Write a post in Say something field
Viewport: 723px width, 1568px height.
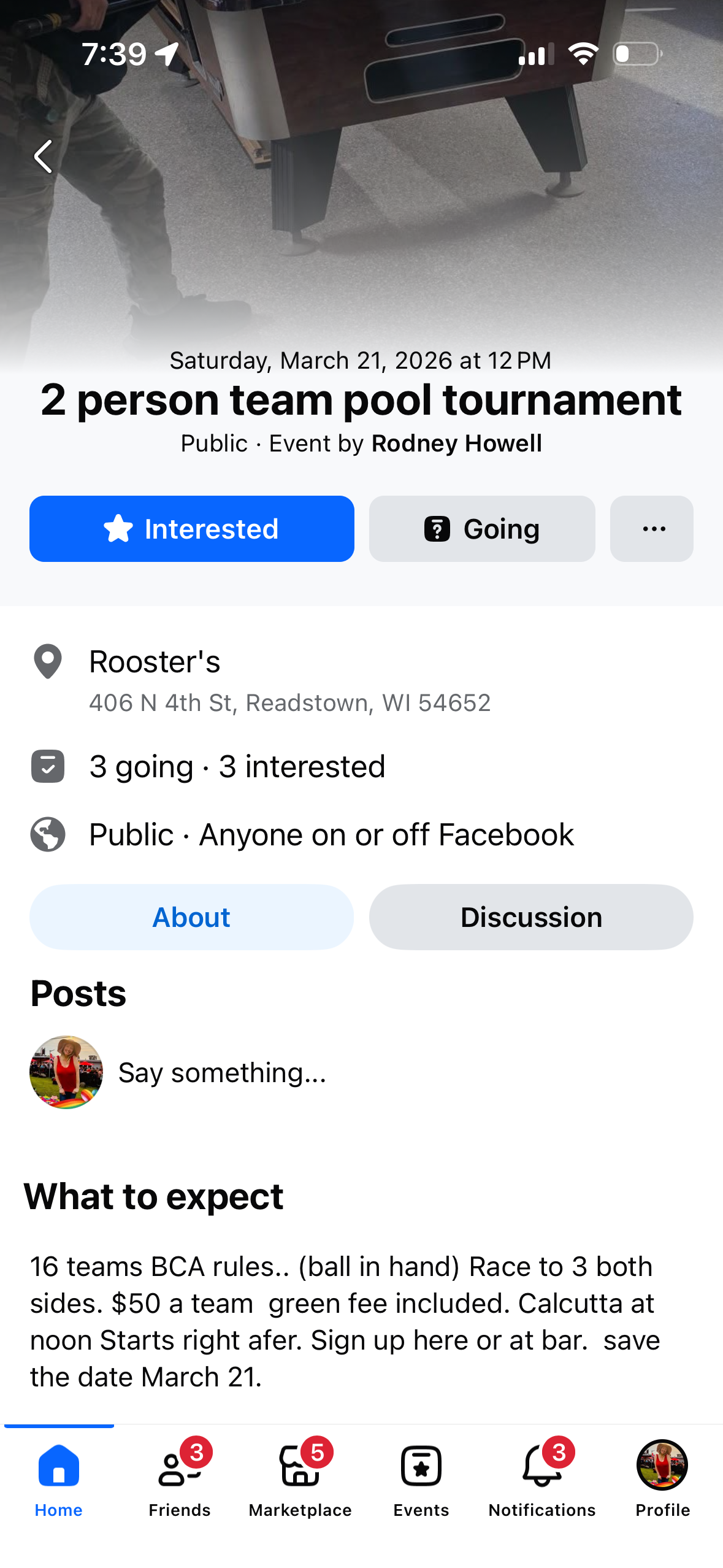(222, 1072)
